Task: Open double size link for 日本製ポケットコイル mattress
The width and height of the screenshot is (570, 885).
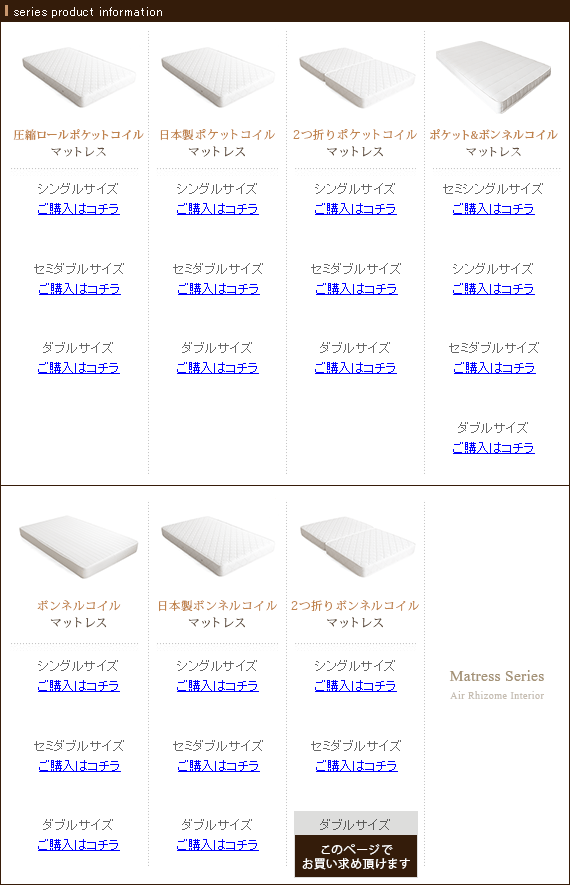Action: 217,368
